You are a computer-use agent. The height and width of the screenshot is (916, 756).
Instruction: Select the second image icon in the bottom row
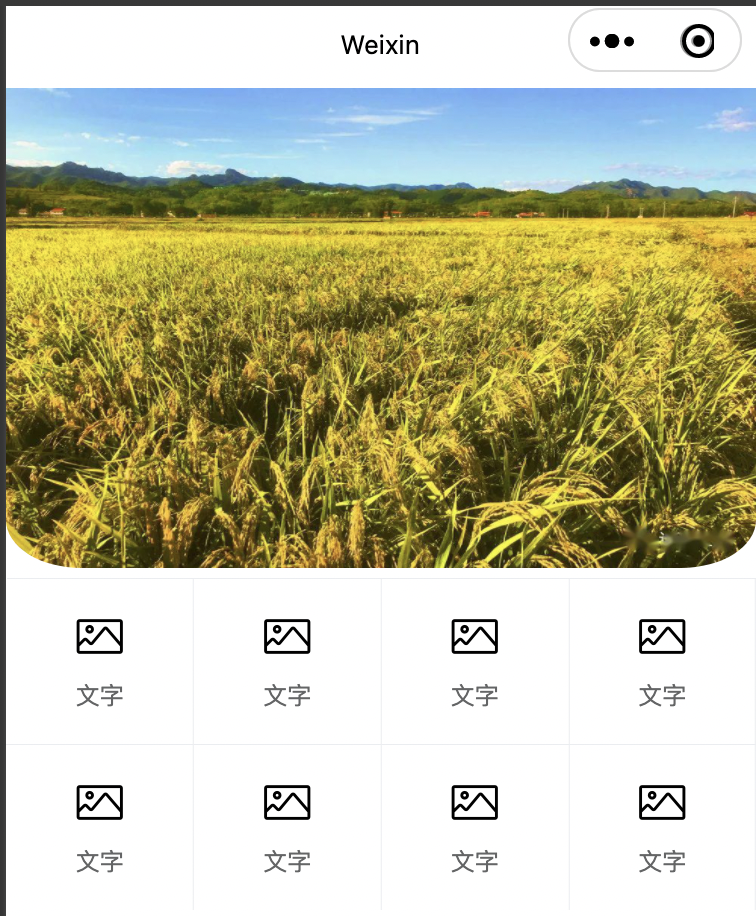(x=287, y=802)
